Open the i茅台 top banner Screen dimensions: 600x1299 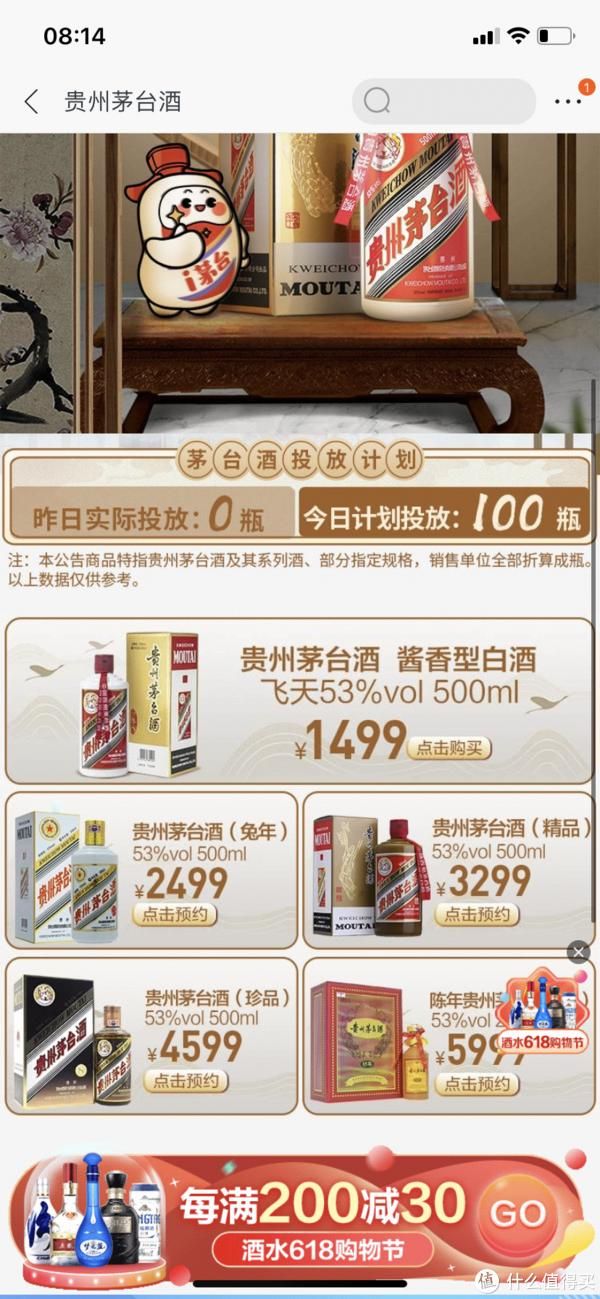(x=300, y=280)
